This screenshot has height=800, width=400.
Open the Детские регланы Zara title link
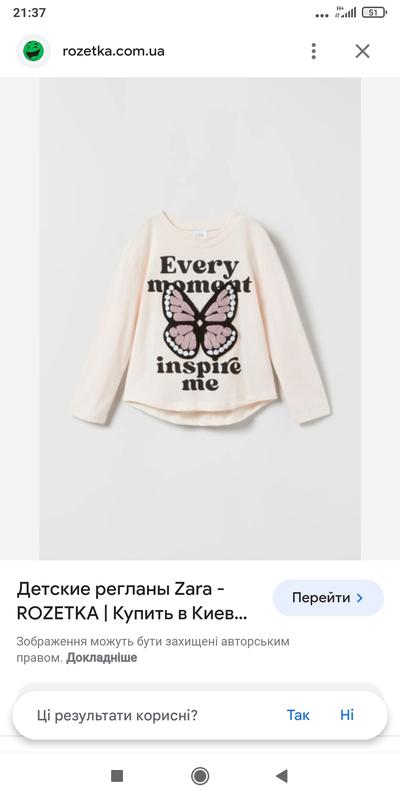[132, 602]
